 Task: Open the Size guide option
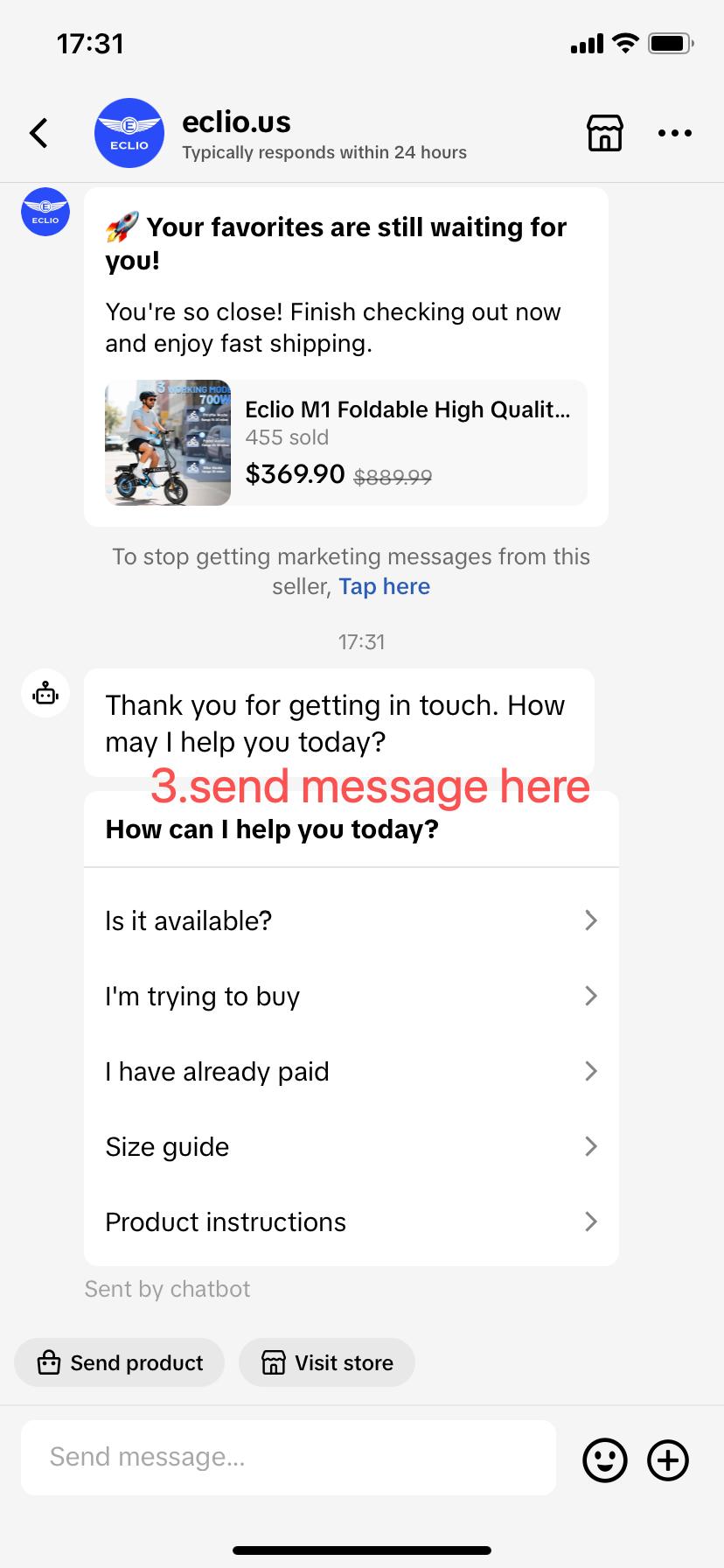352,1146
